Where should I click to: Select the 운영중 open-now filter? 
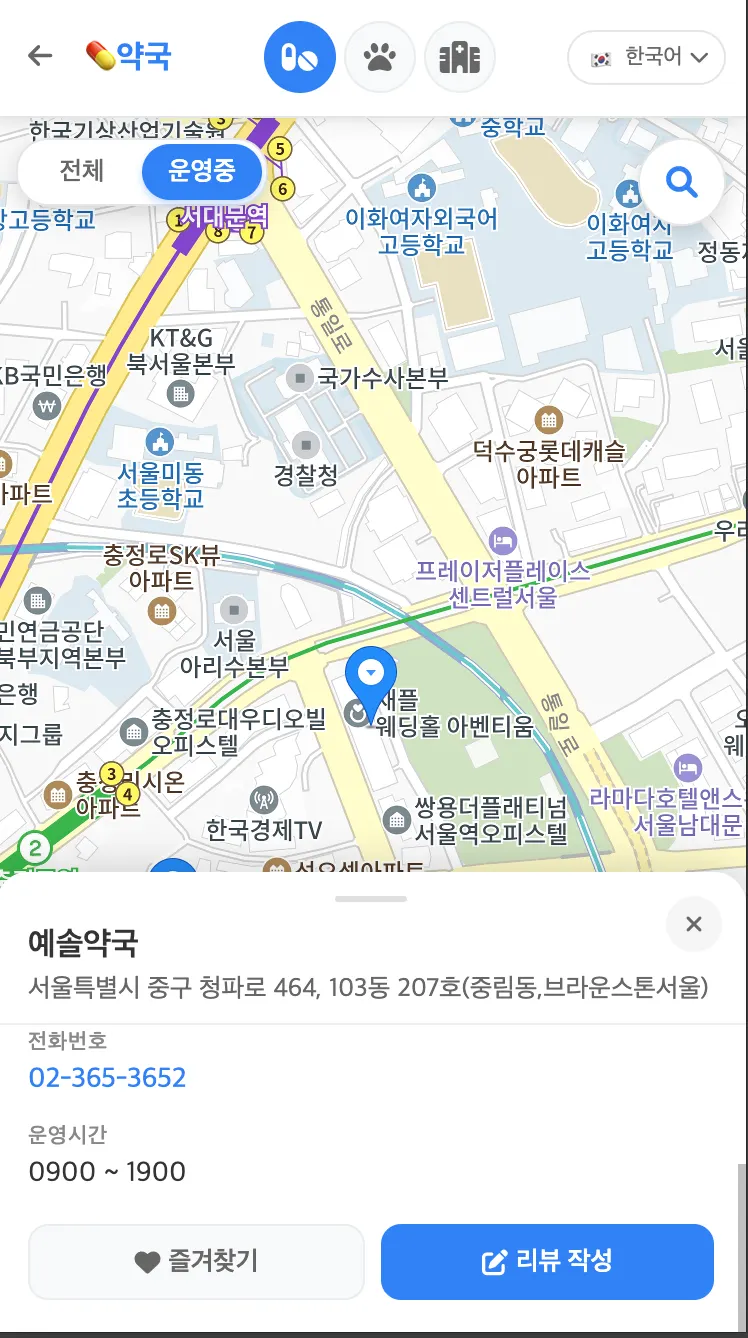click(202, 171)
